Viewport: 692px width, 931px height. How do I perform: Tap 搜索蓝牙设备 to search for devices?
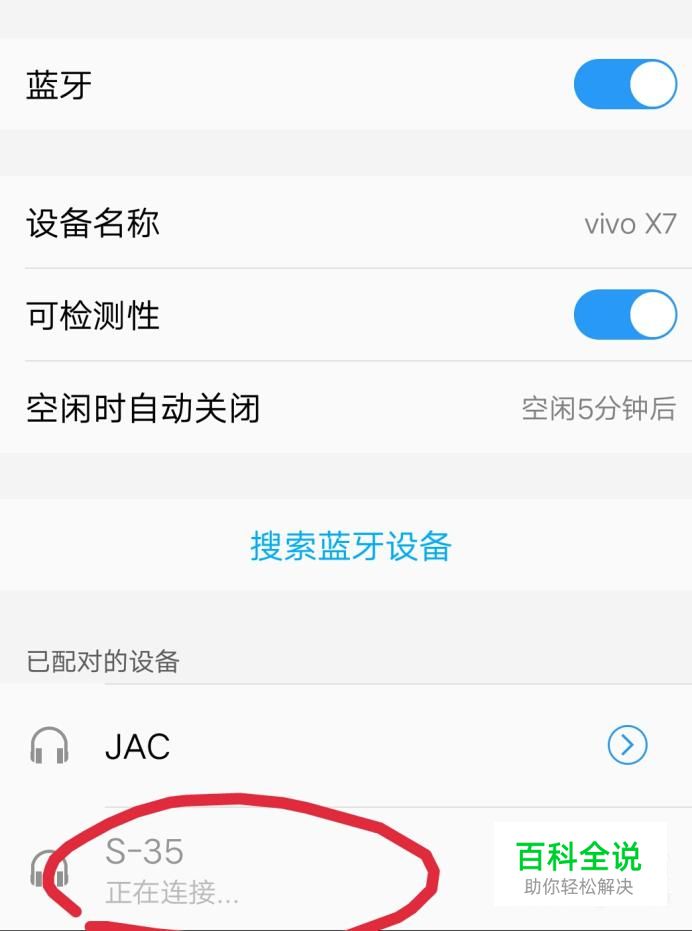(350, 546)
